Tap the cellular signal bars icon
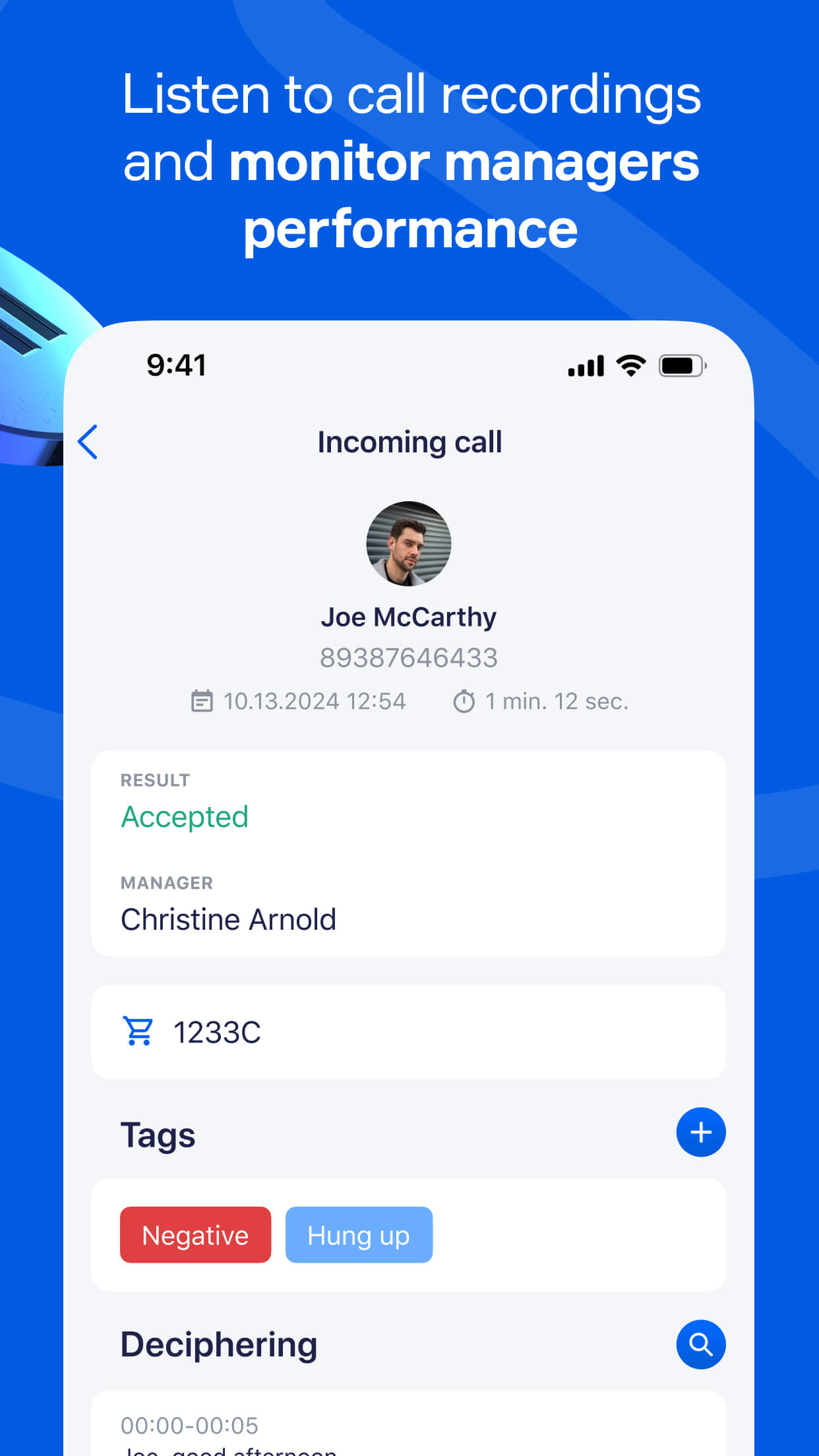The image size is (819, 1456). [x=584, y=365]
